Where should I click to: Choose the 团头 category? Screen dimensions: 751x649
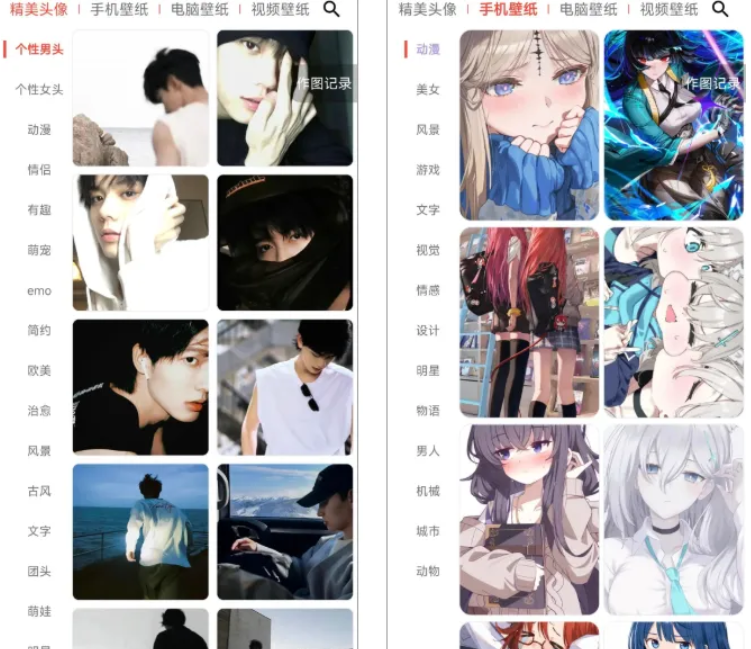[x=39, y=571]
